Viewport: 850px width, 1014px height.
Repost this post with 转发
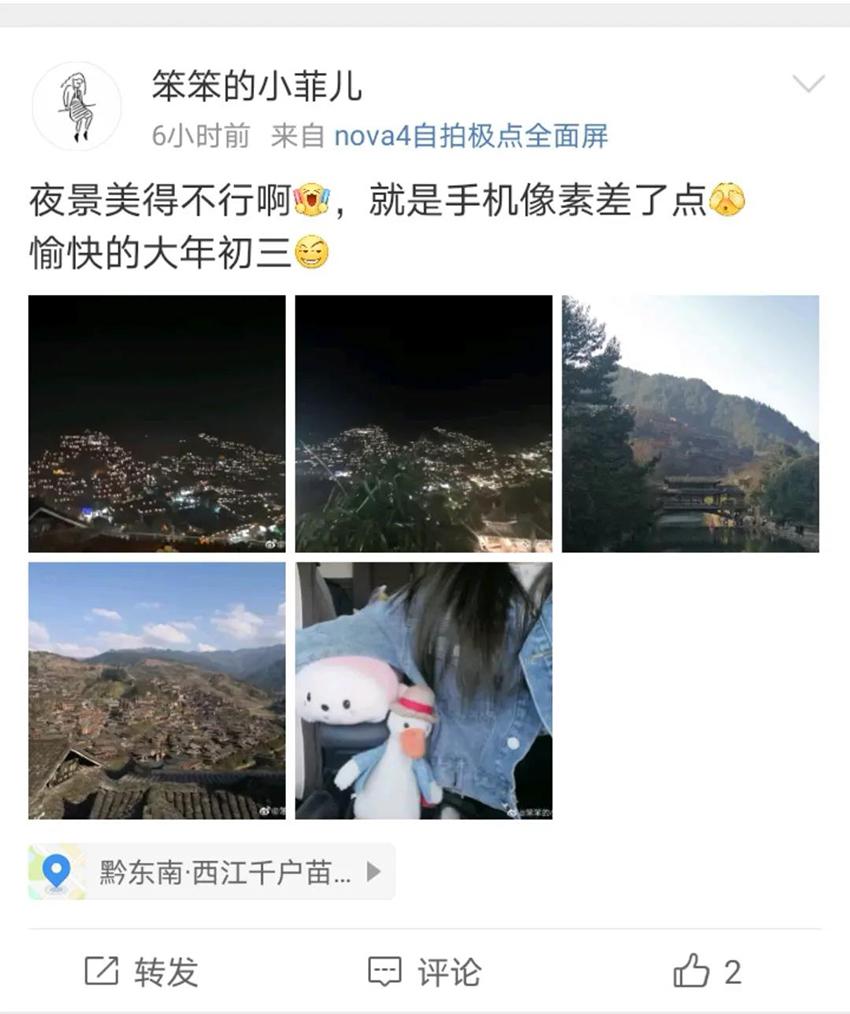coord(141,971)
